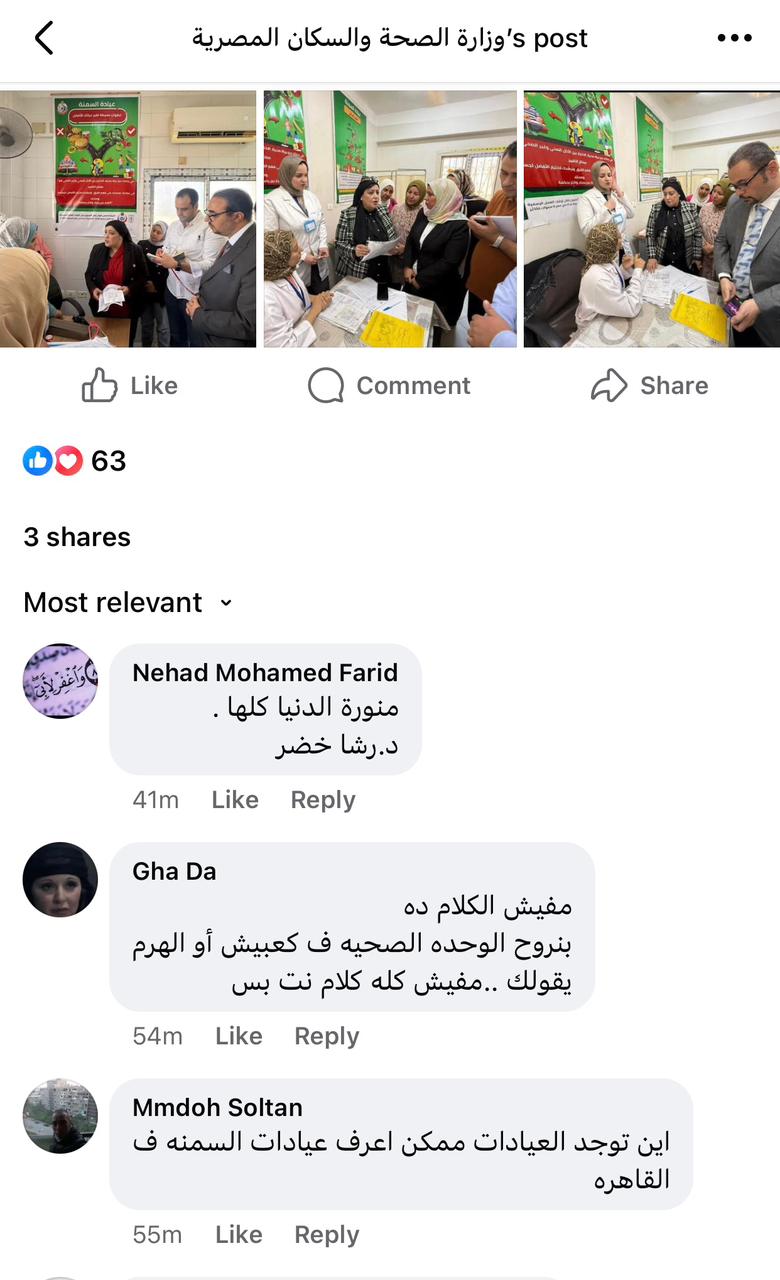Open Mmdoh Soltan's profile

coord(217,1108)
